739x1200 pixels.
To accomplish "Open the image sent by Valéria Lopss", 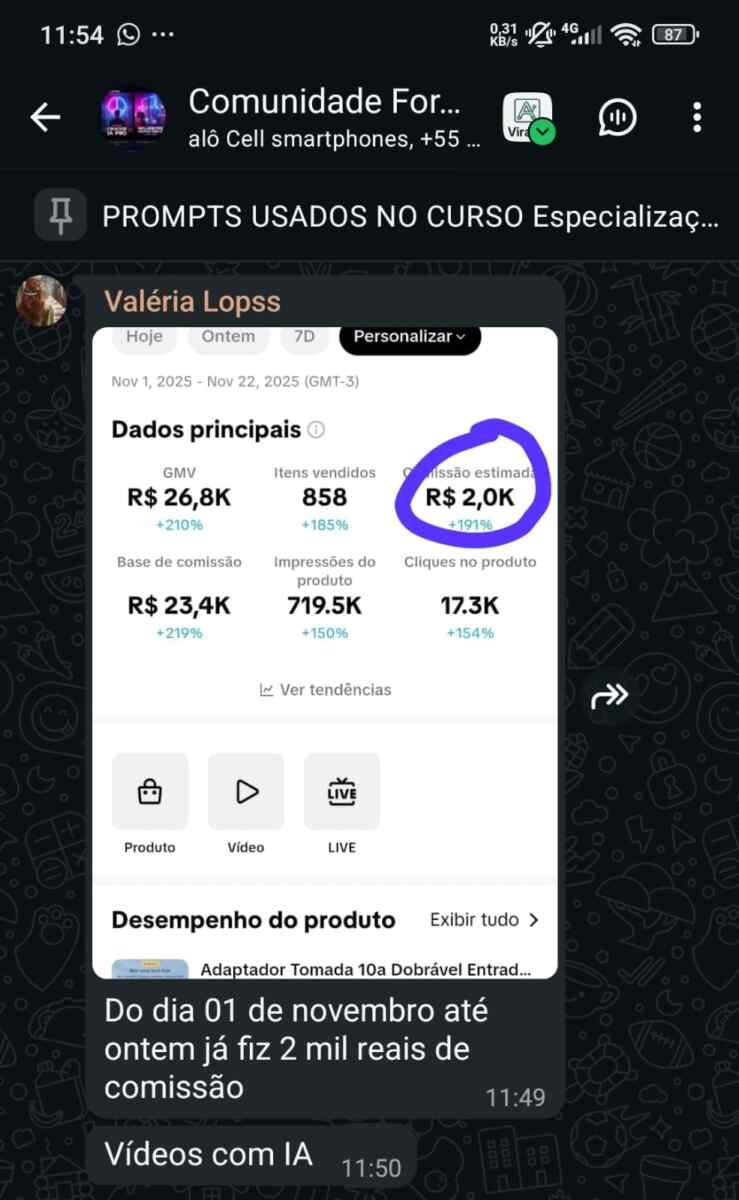I will 325,650.
